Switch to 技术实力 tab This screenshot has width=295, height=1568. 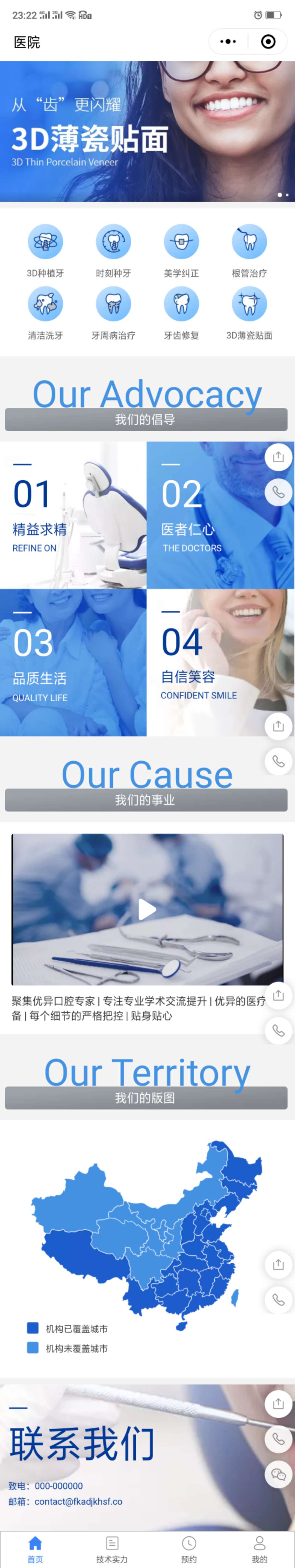click(x=111, y=1549)
